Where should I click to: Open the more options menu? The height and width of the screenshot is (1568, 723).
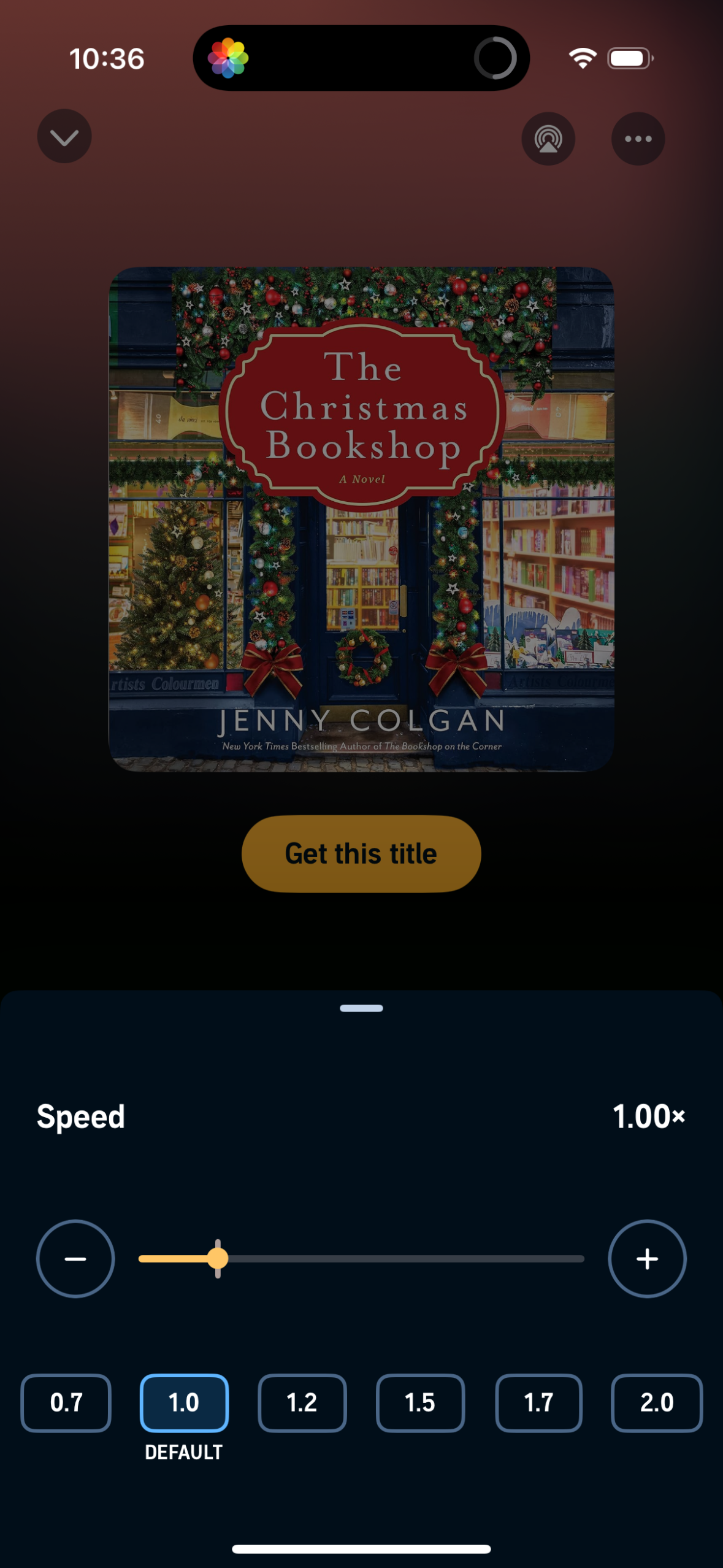pyautogui.click(x=638, y=138)
